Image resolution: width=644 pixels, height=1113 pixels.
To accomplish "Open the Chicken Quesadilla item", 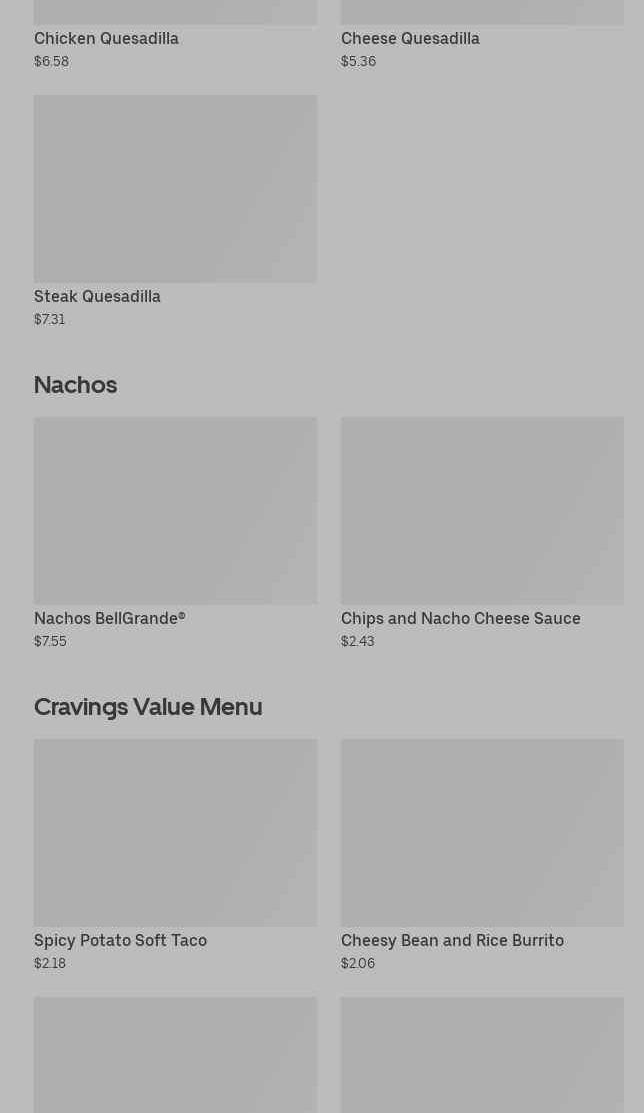I will (x=175, y=34).
